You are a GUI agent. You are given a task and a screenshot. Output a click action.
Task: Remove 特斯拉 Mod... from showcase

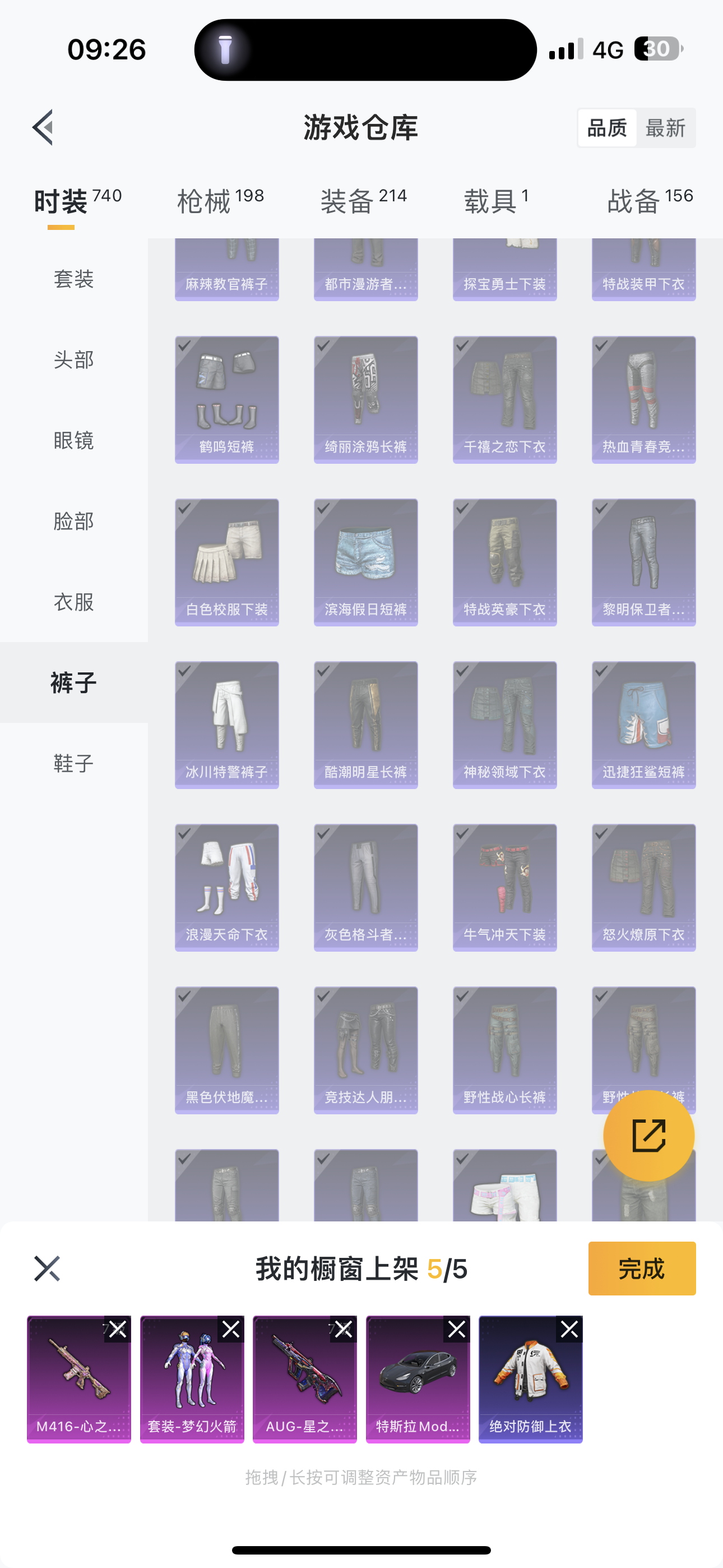click(x=456, y=1330)
